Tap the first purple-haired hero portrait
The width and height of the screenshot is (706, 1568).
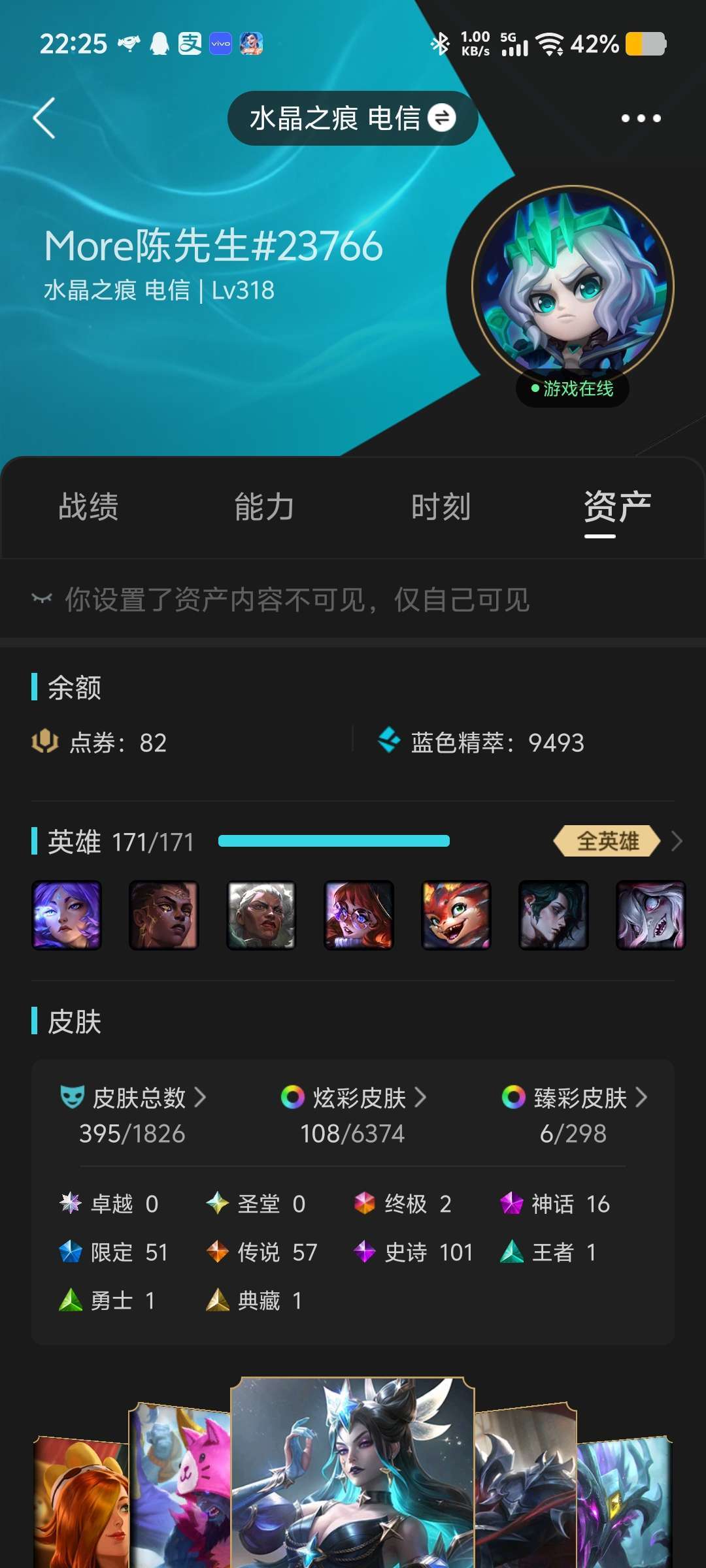point(66,915)
